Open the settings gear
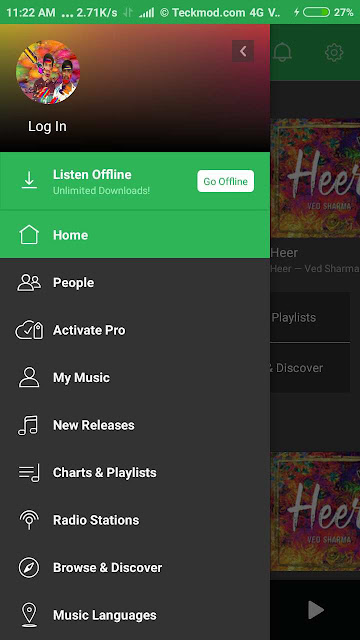 pyautogui.click(x=334, y=52)
